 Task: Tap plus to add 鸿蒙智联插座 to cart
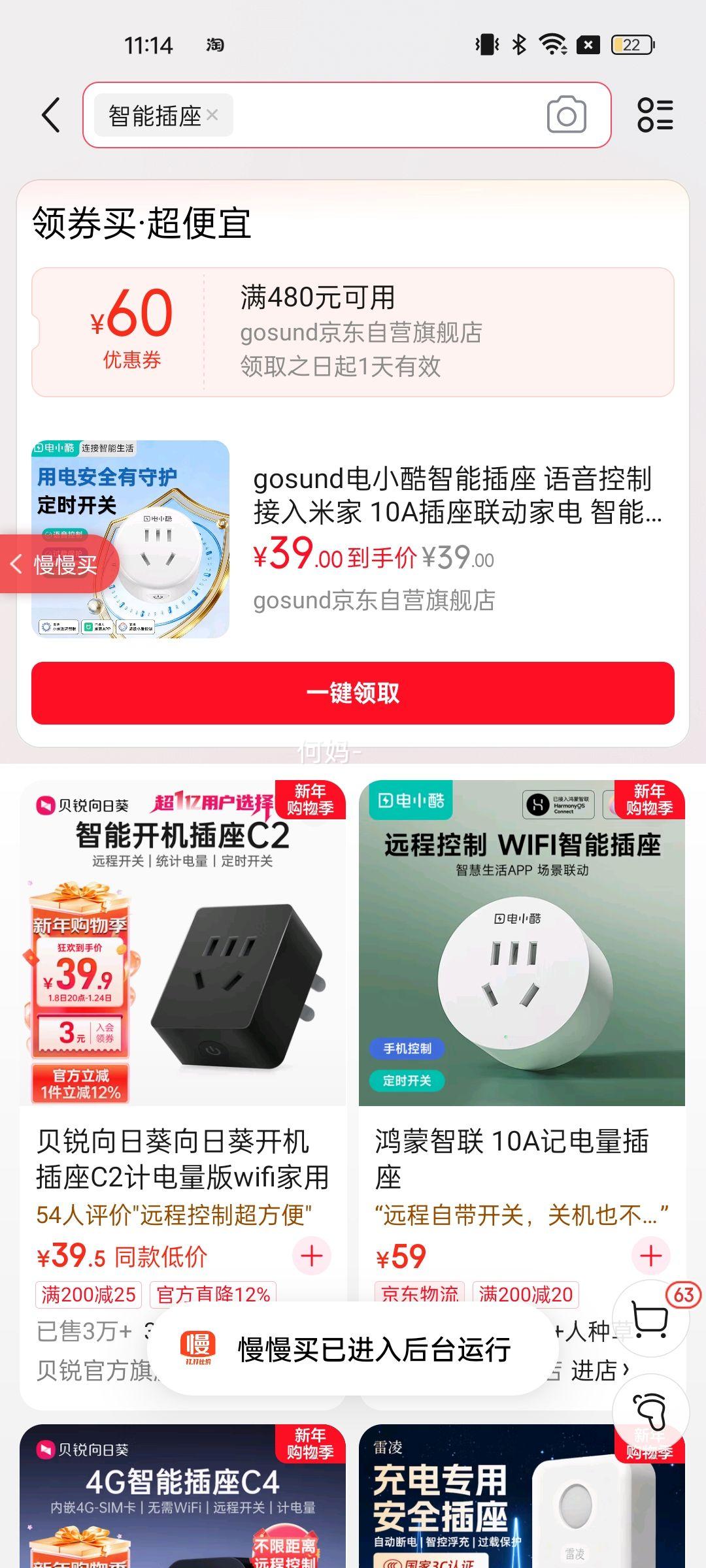click(650, 1256)
